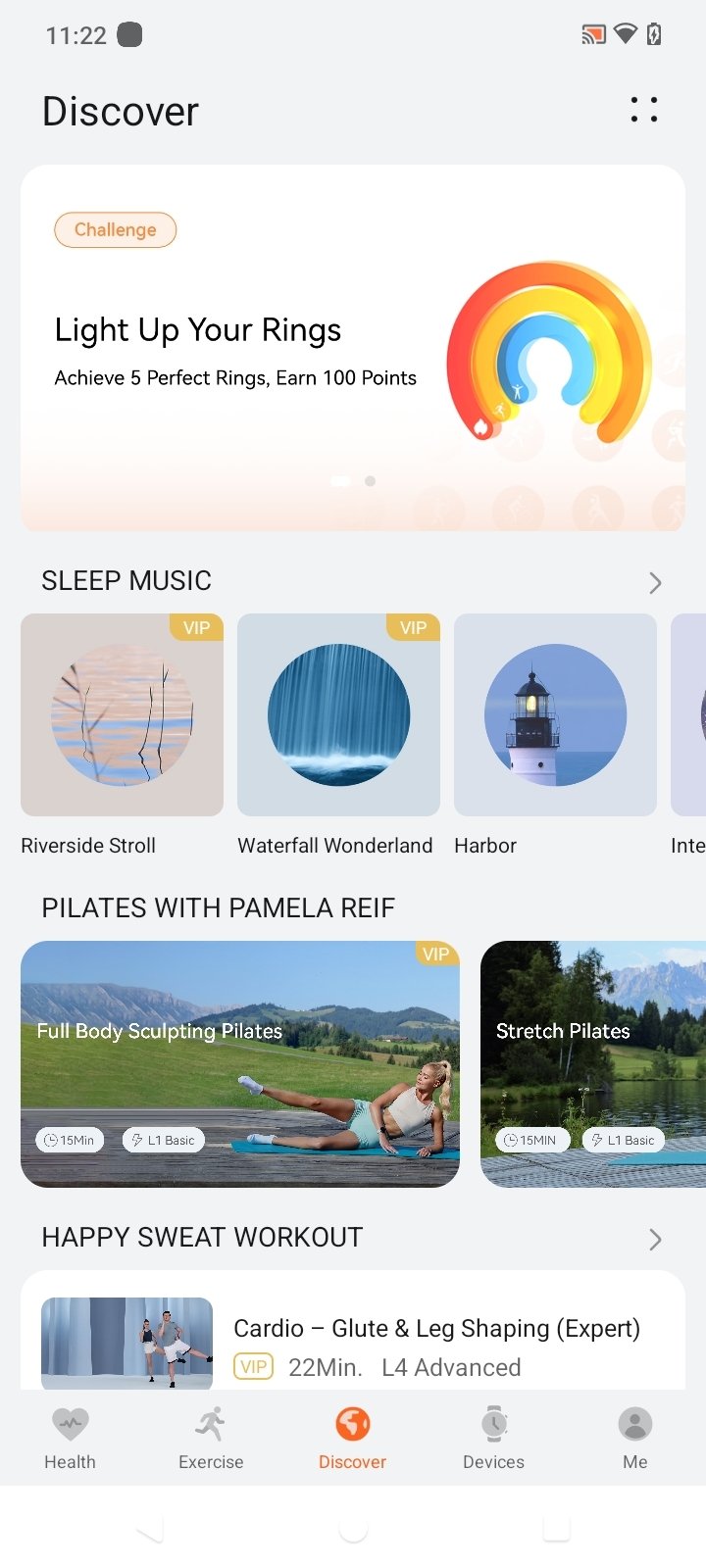Viewport: 706px width, 1568px height.
Task: Expand the Happy Sweat Workout section arrow
Action: coord(655,1240)
